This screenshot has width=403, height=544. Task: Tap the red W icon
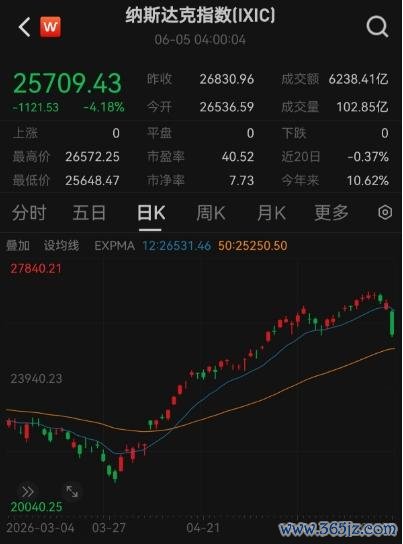click(50, 27)
